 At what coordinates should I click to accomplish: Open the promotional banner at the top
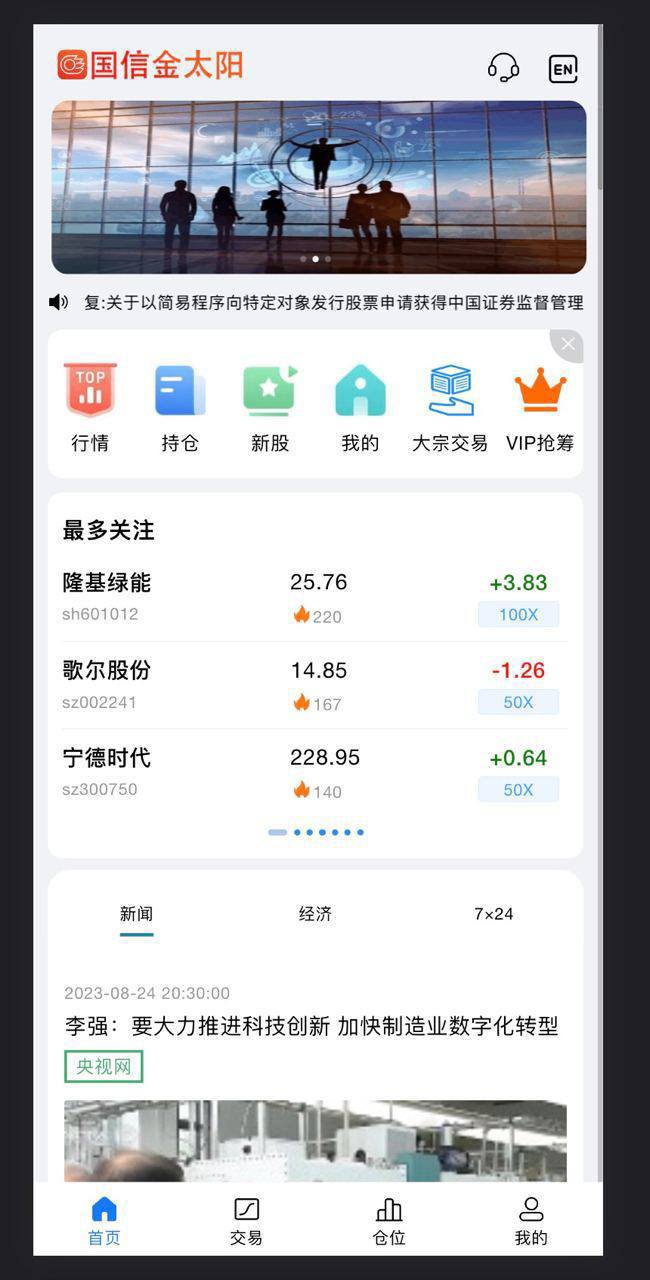coord(318,187)
